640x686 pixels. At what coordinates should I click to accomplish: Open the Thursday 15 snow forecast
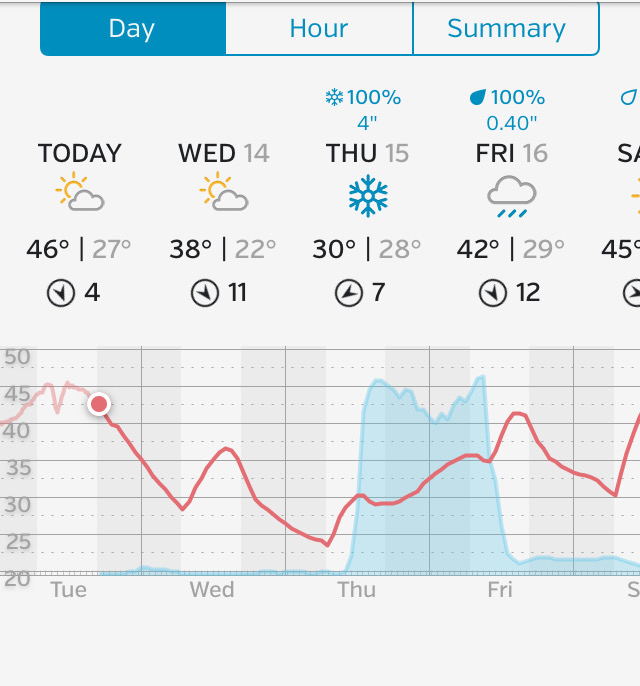tap(367, 200)
